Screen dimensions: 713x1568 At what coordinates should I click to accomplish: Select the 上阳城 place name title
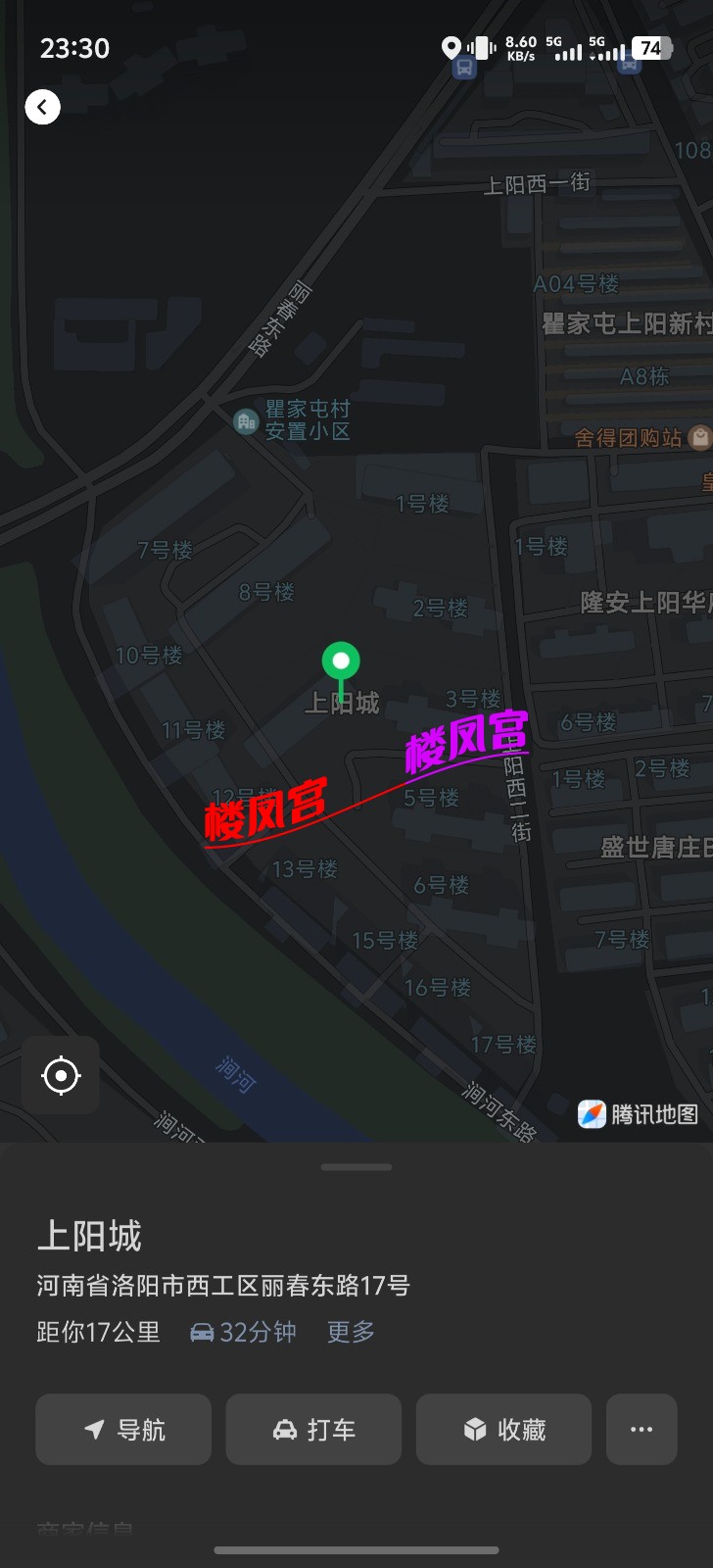click(89, 1236)
